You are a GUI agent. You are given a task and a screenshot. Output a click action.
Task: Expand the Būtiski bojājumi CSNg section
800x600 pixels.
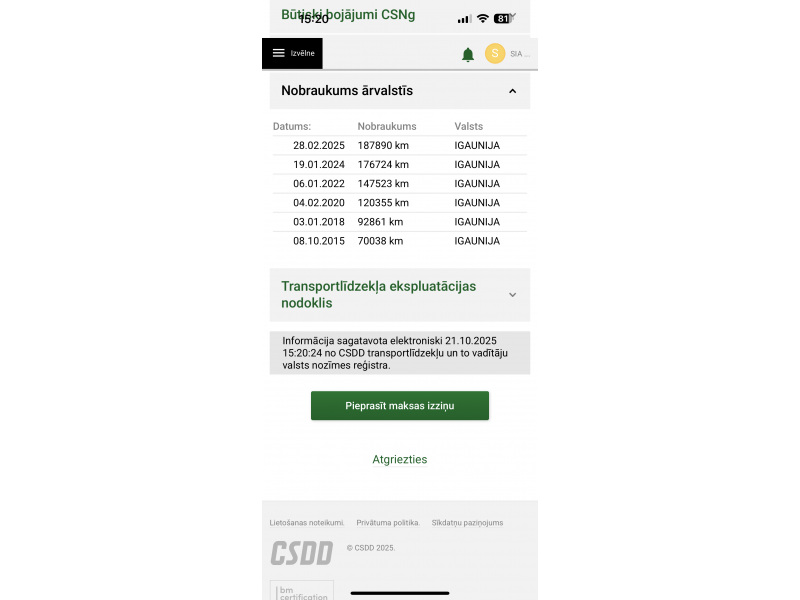coord(512,15)
